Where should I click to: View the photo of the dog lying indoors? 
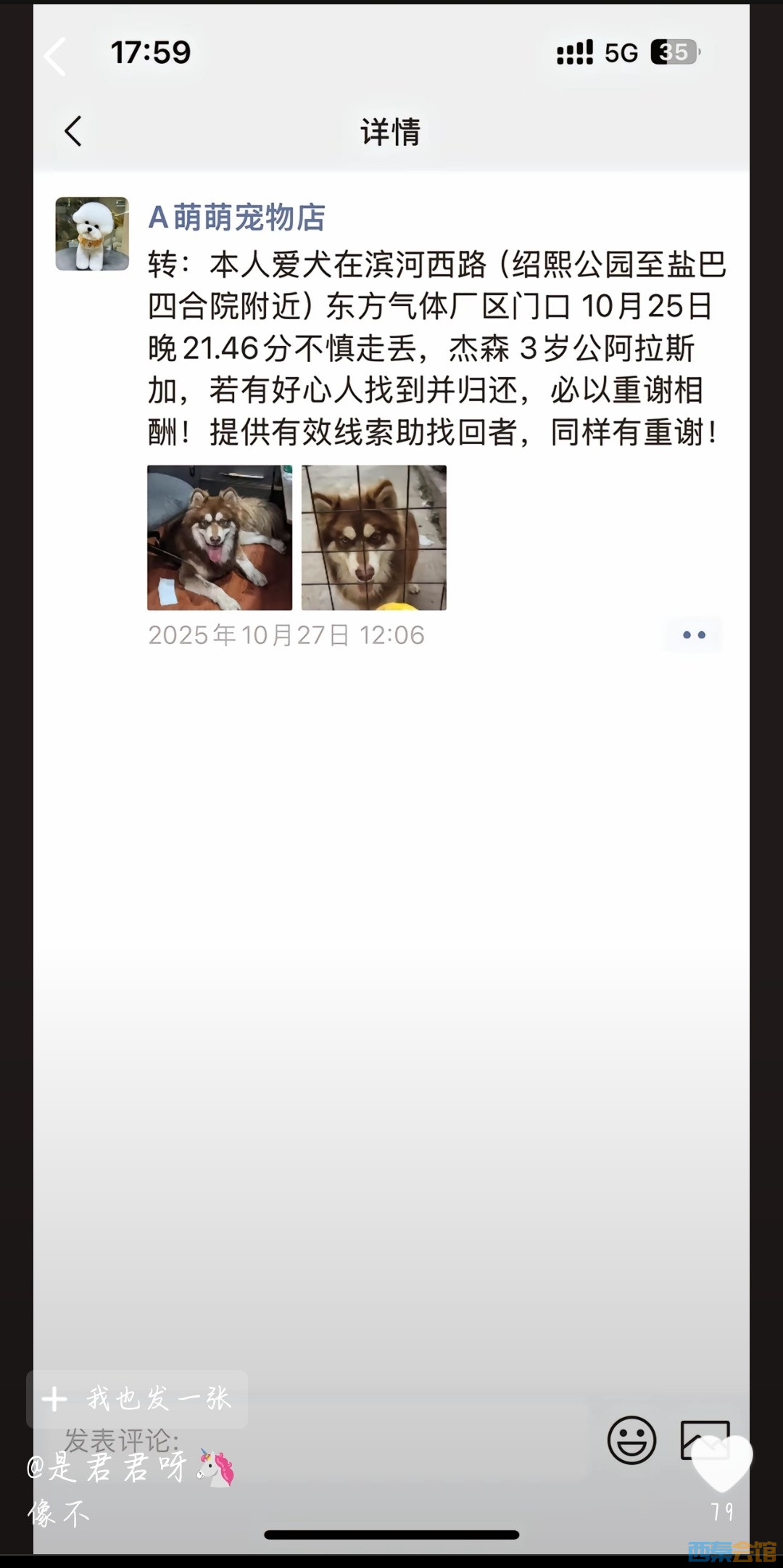click(220, 537)
